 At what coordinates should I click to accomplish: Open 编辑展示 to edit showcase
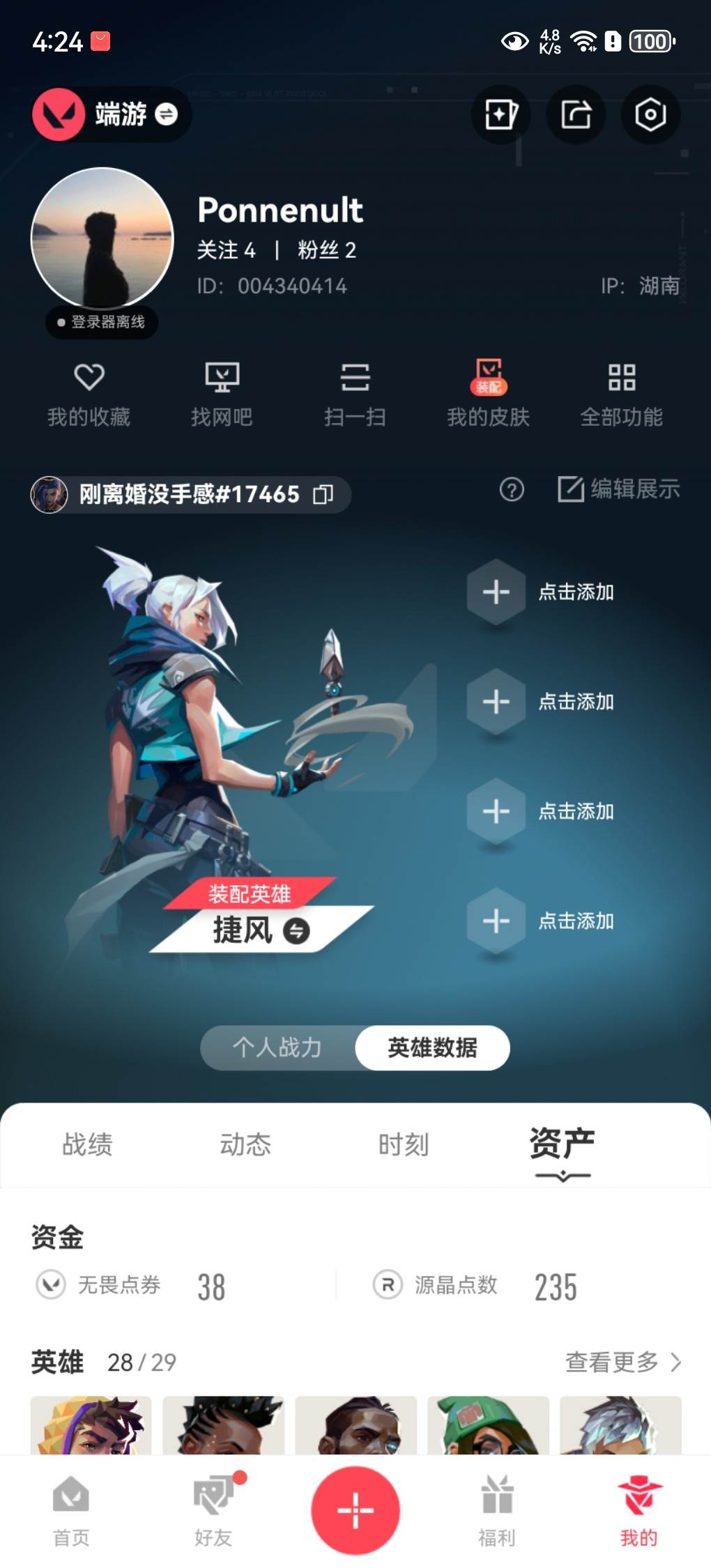click(619, 490)
